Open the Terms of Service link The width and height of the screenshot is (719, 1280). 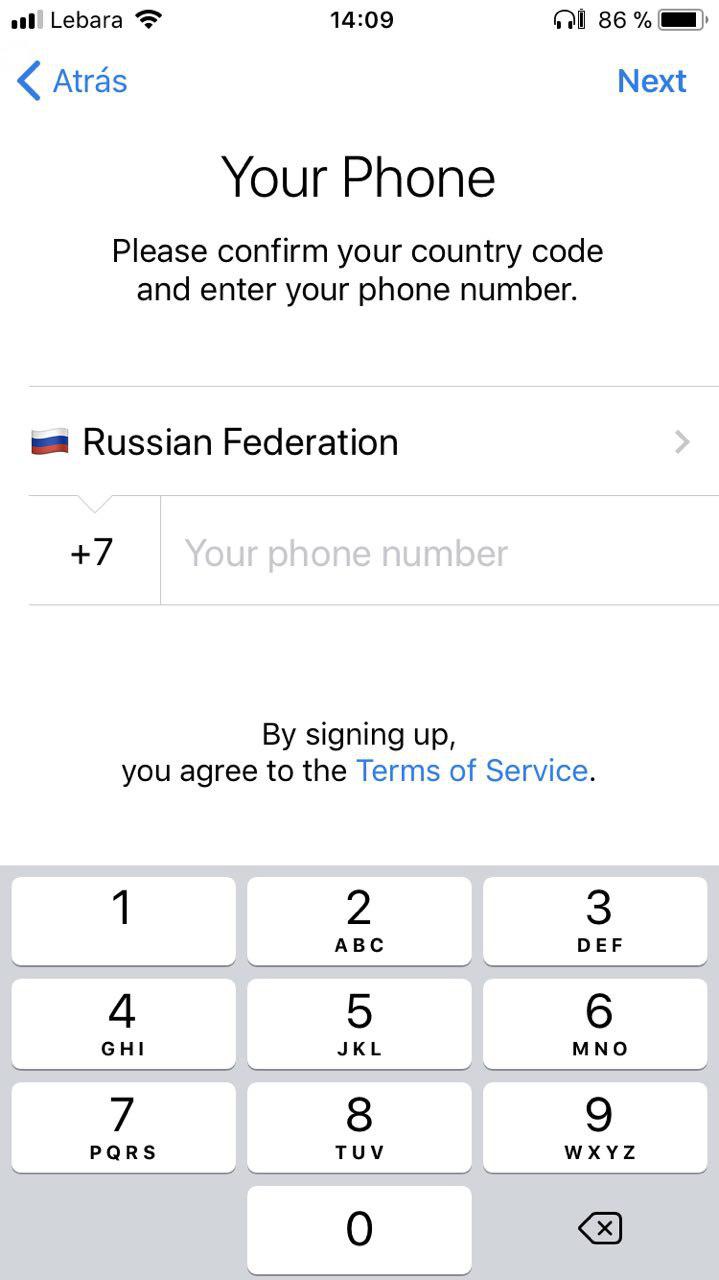point(472,771)
